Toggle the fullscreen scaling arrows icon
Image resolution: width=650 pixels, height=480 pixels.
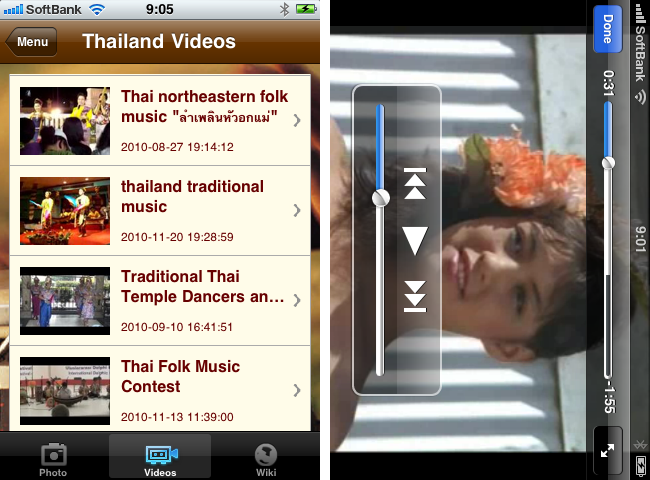[x=607, y=450]
